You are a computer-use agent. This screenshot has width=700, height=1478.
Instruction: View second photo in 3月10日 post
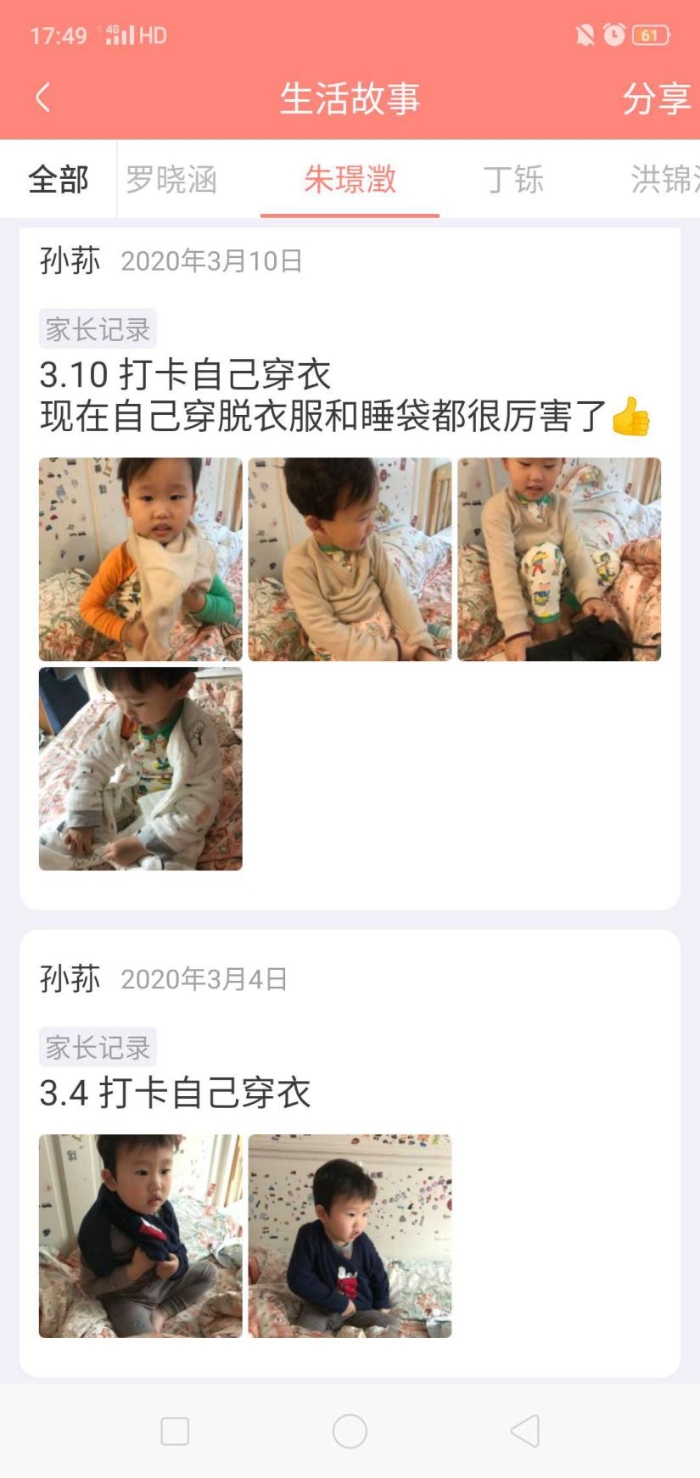coord(350,559)
